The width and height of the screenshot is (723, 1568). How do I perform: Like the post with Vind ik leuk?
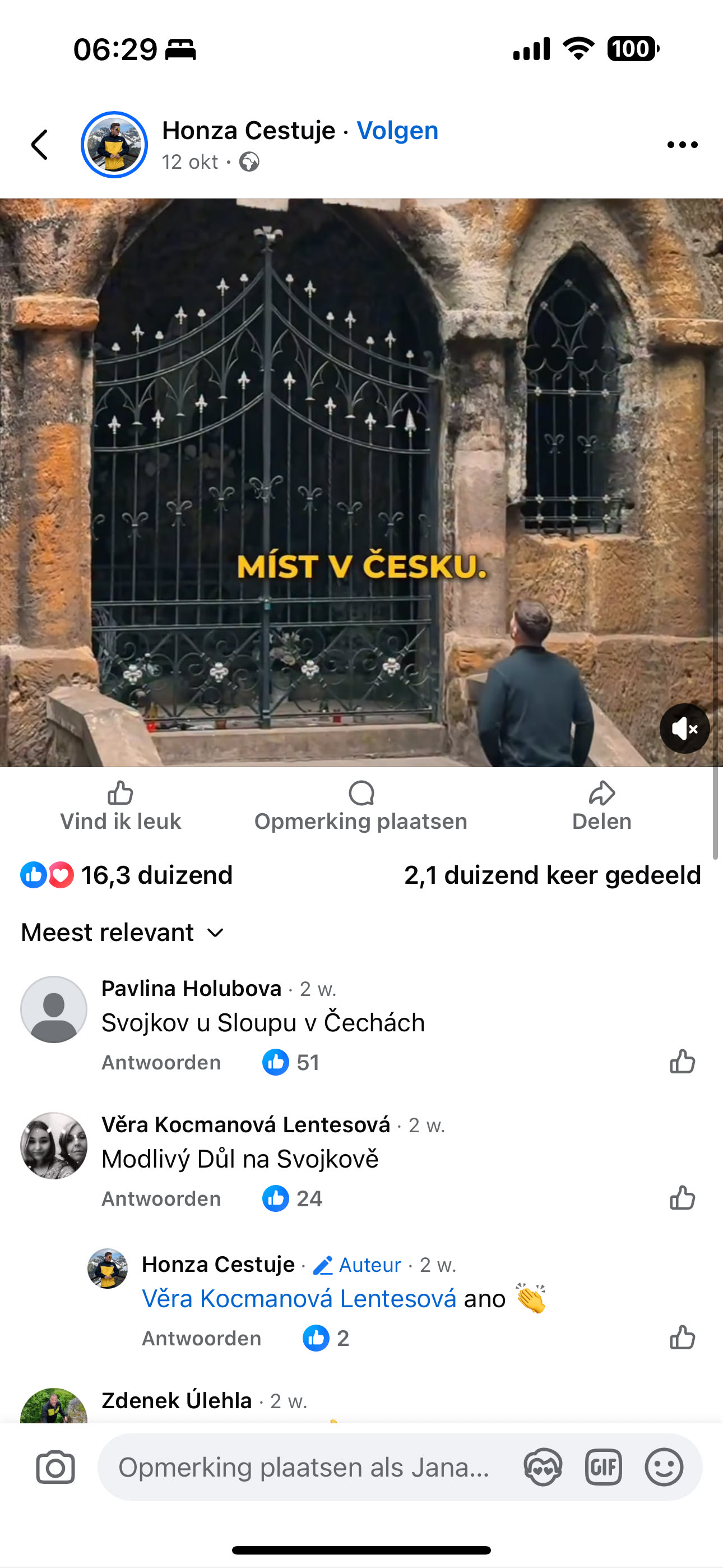pos(121,806)
